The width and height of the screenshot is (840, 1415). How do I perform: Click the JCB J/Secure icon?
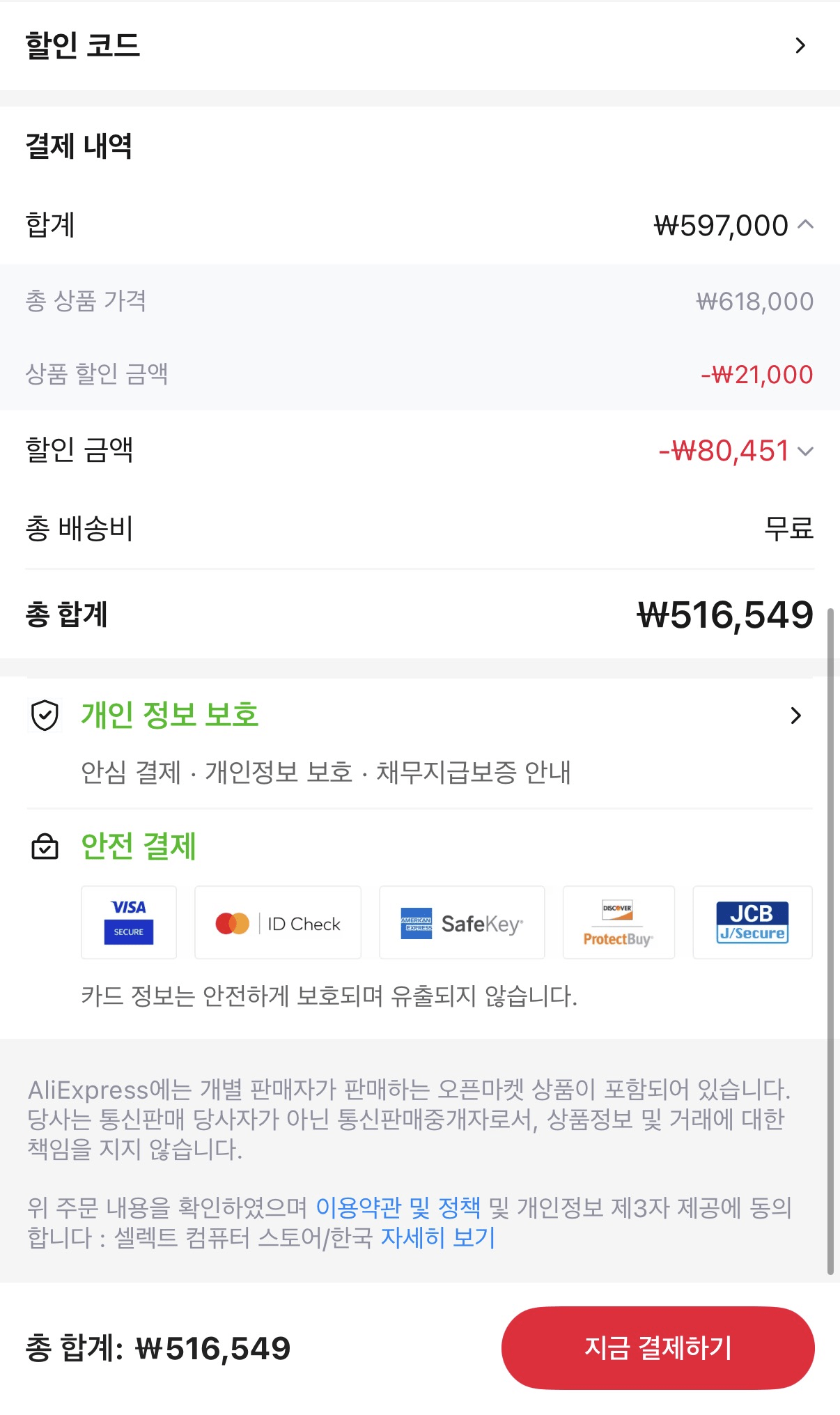tap(752, 922)
